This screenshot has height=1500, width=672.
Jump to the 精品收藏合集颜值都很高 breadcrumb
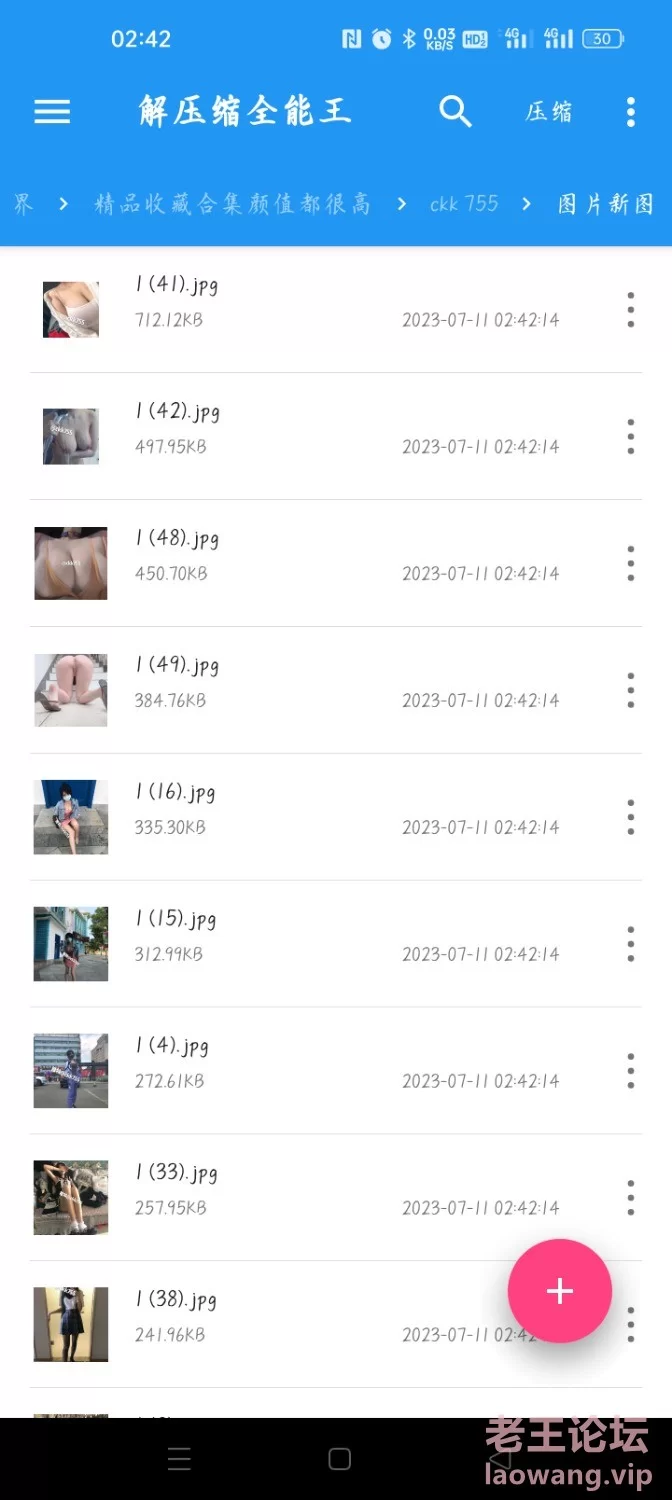click(232, 204)
